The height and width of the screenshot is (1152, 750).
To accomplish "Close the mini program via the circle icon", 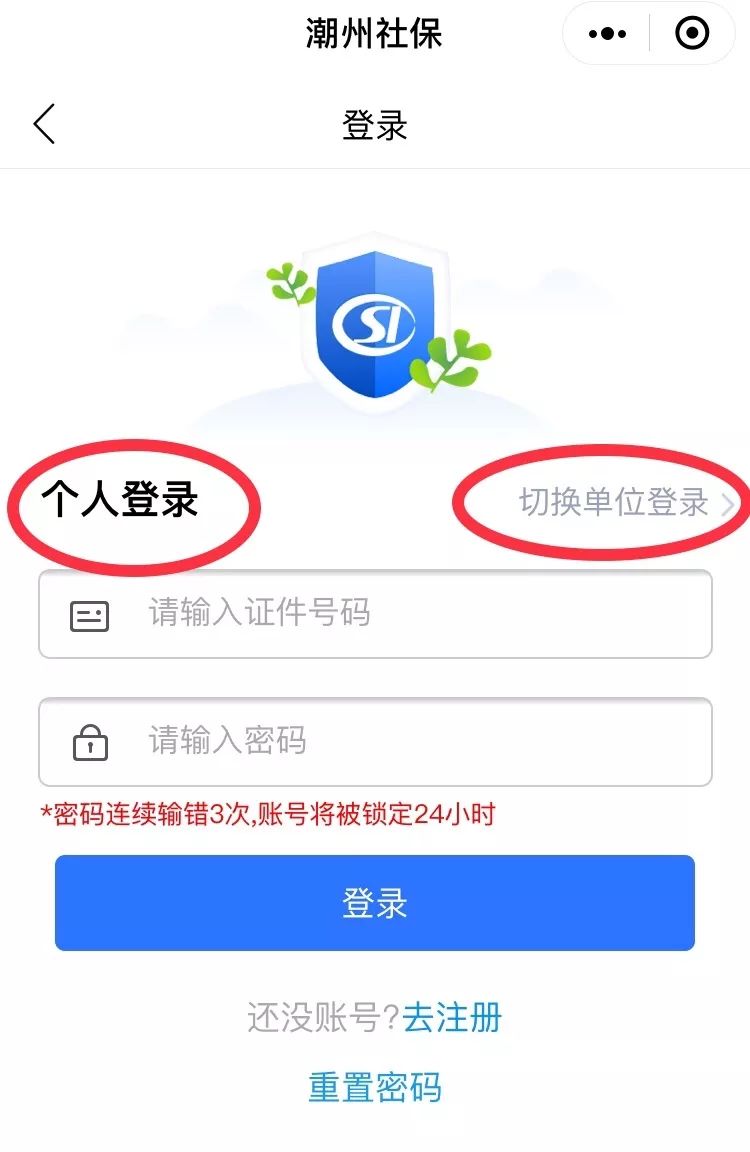I will tap(692, 34).
